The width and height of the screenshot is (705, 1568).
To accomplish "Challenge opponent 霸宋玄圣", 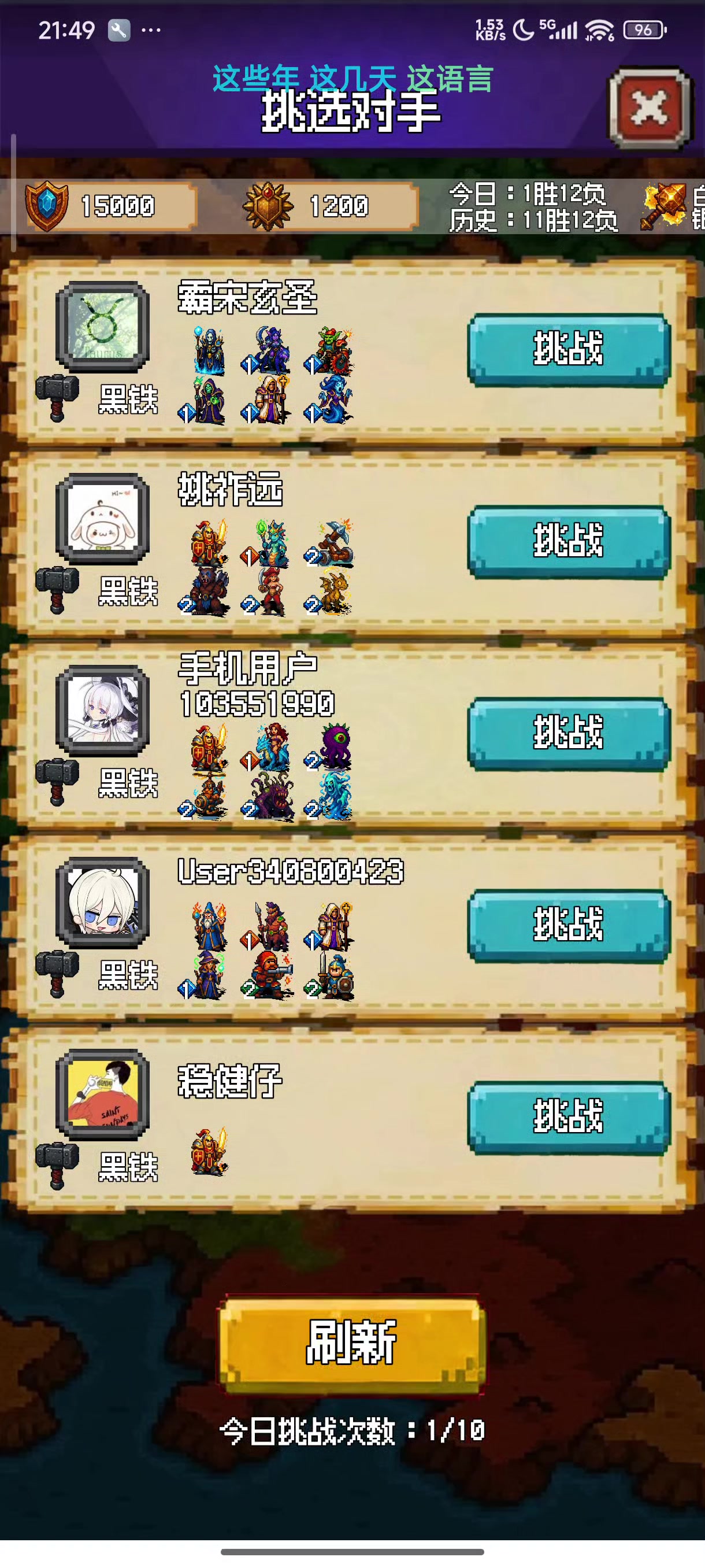I will pos(568,349).
